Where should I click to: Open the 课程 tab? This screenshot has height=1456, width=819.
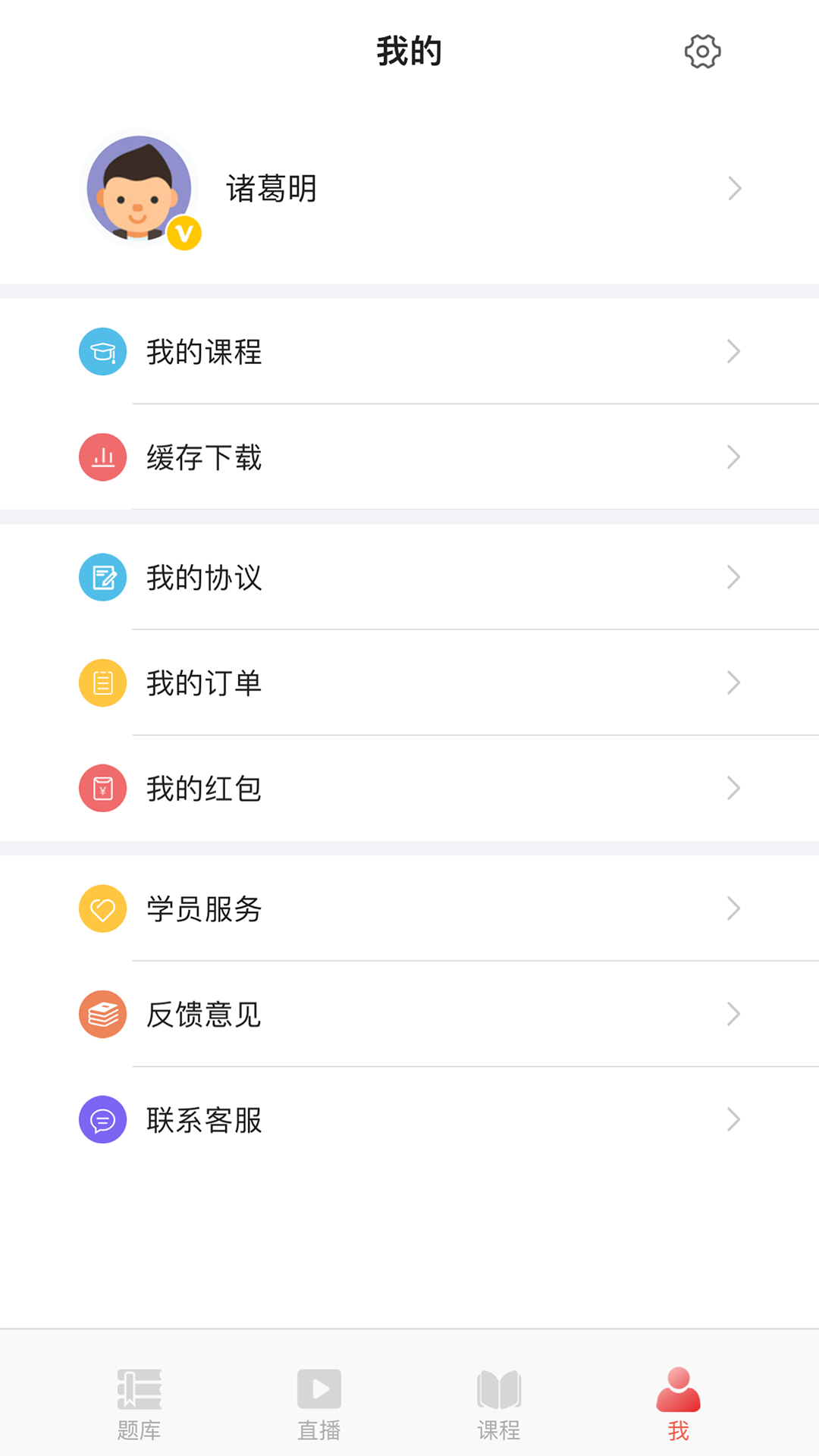pyautogui.click(x=499, y=1403)
